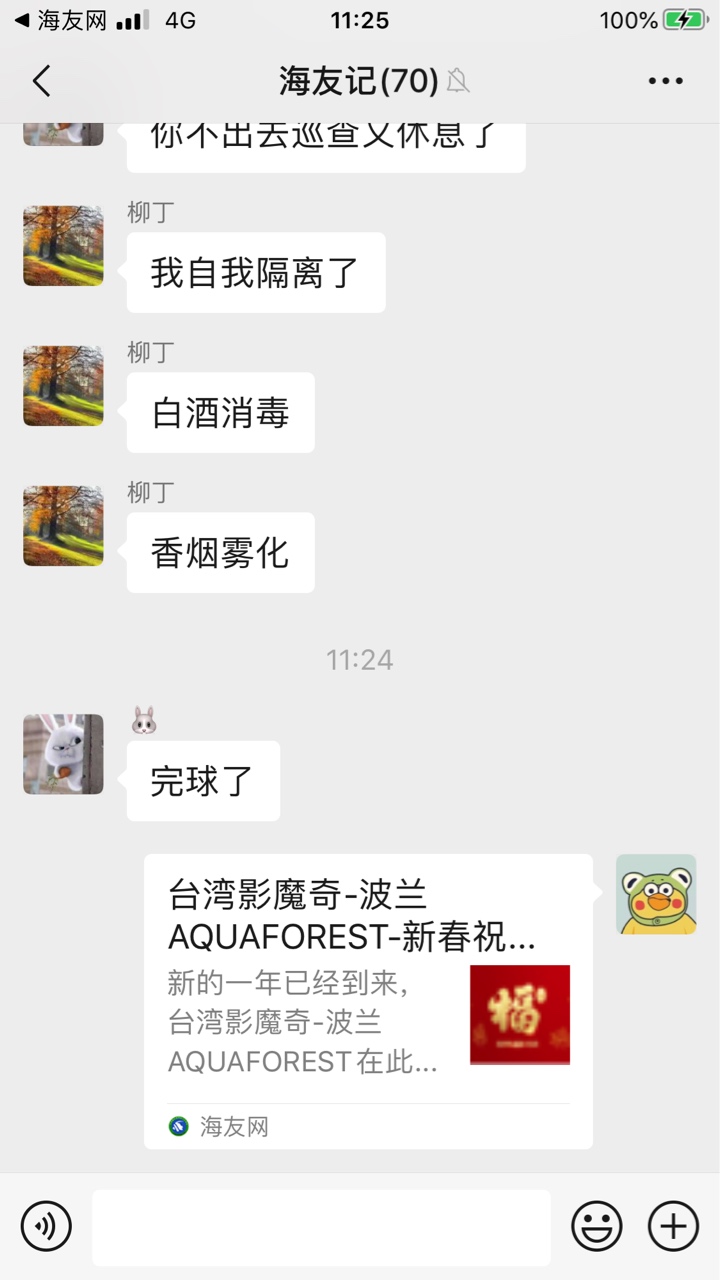Return to the 海友网 app

[x=60, y=20]
